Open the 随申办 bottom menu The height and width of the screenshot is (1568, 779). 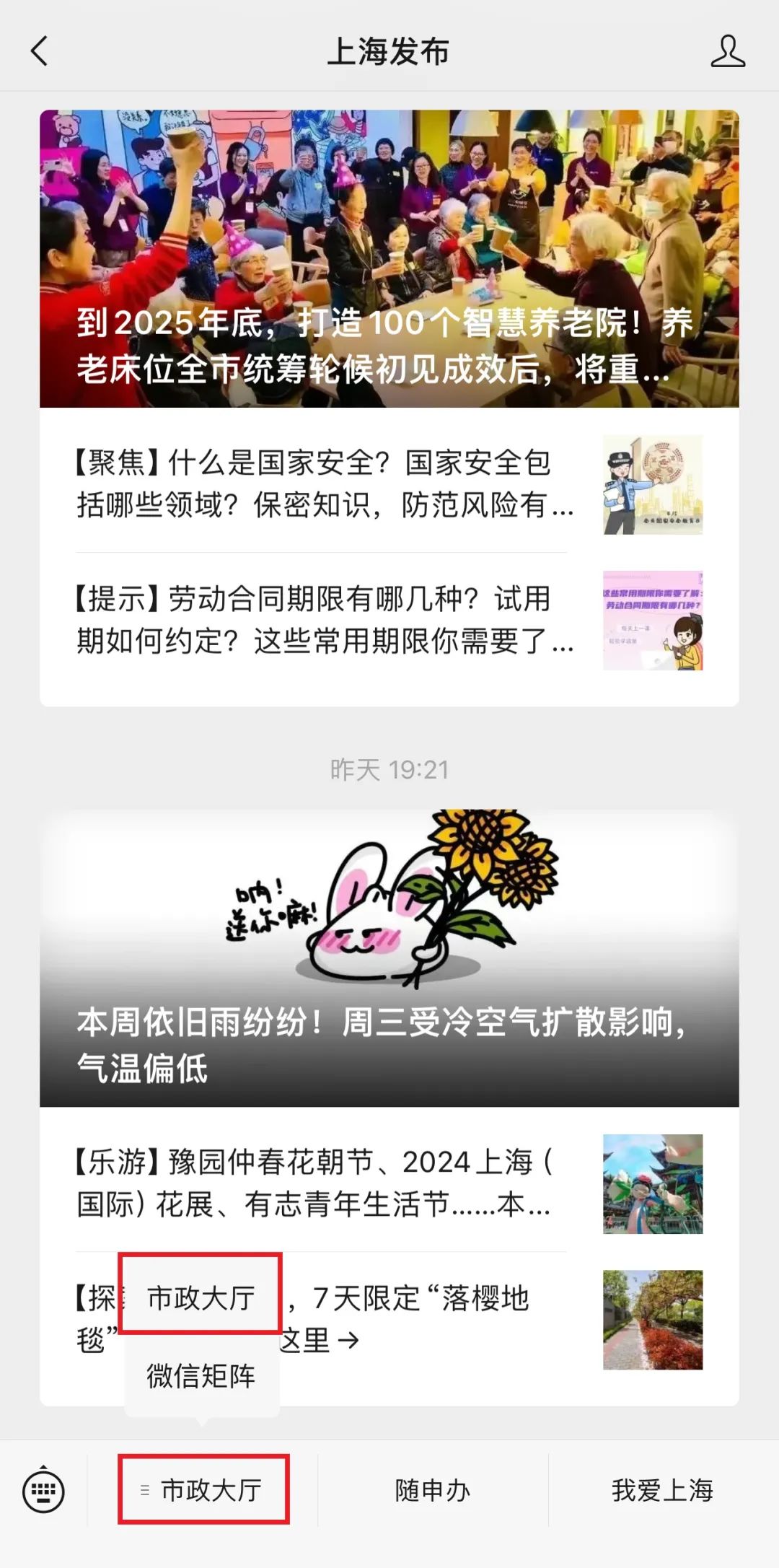(x=433, y=1490)
